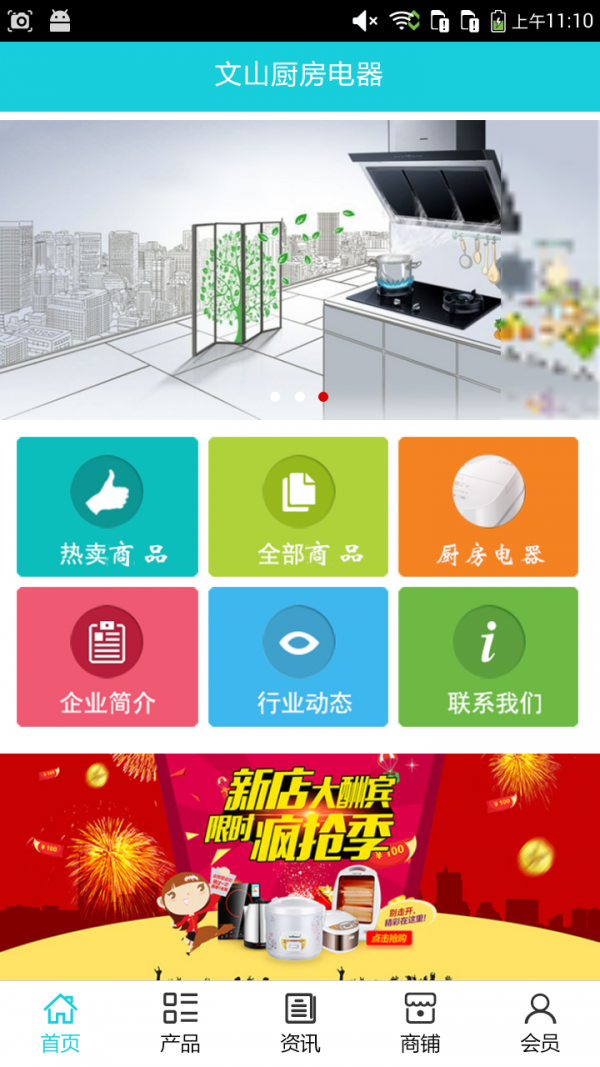Viewport: 600px width, 1067px height.
Task: Open the 企业简介 tile
Action: pyautogui.click(x=107, y=656)
